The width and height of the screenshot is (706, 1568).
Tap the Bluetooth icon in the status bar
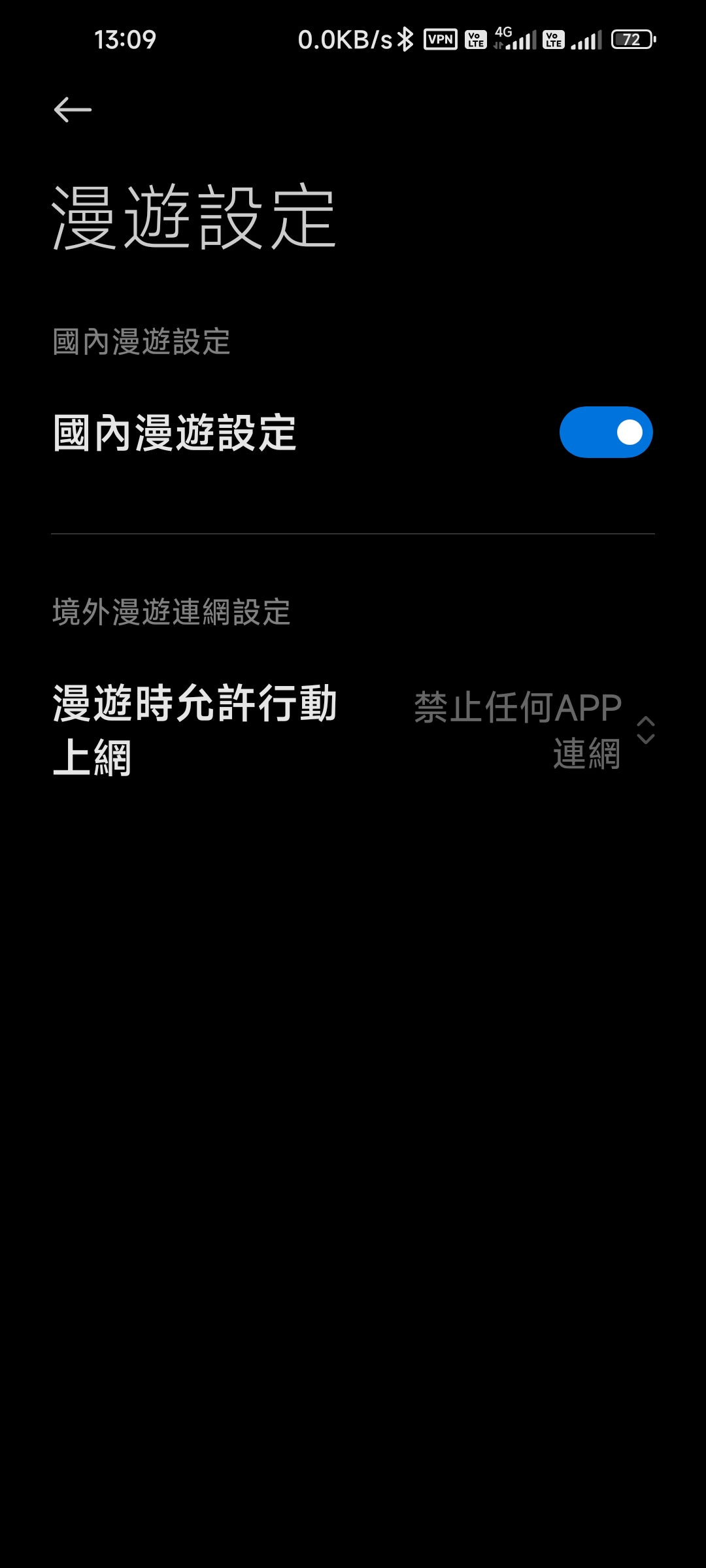(x=407, y=40)
